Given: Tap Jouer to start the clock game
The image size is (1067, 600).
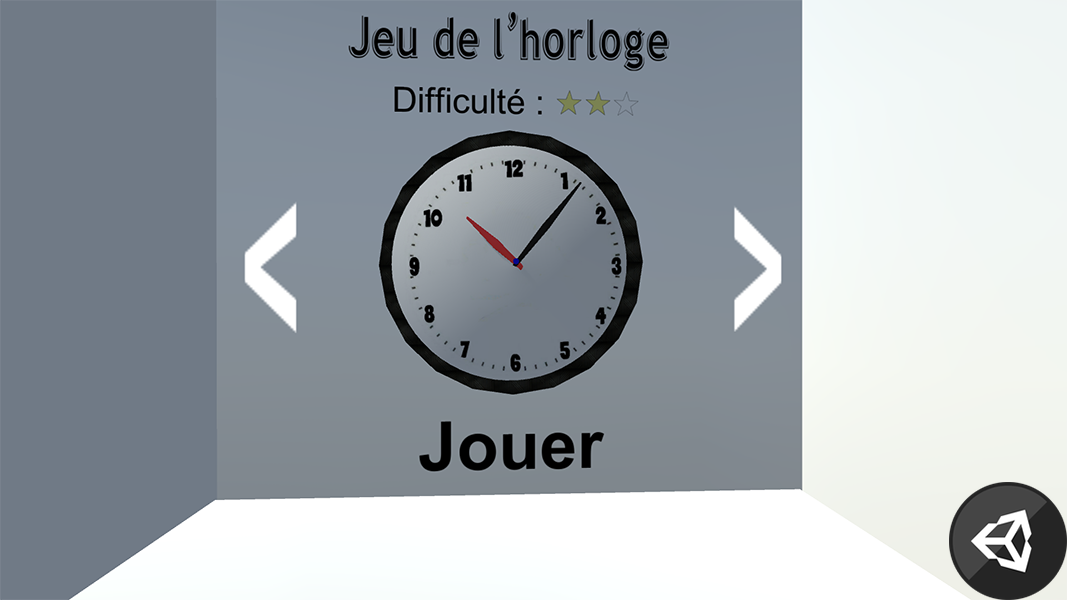Looking at the screenshot, I should (511, 448).
